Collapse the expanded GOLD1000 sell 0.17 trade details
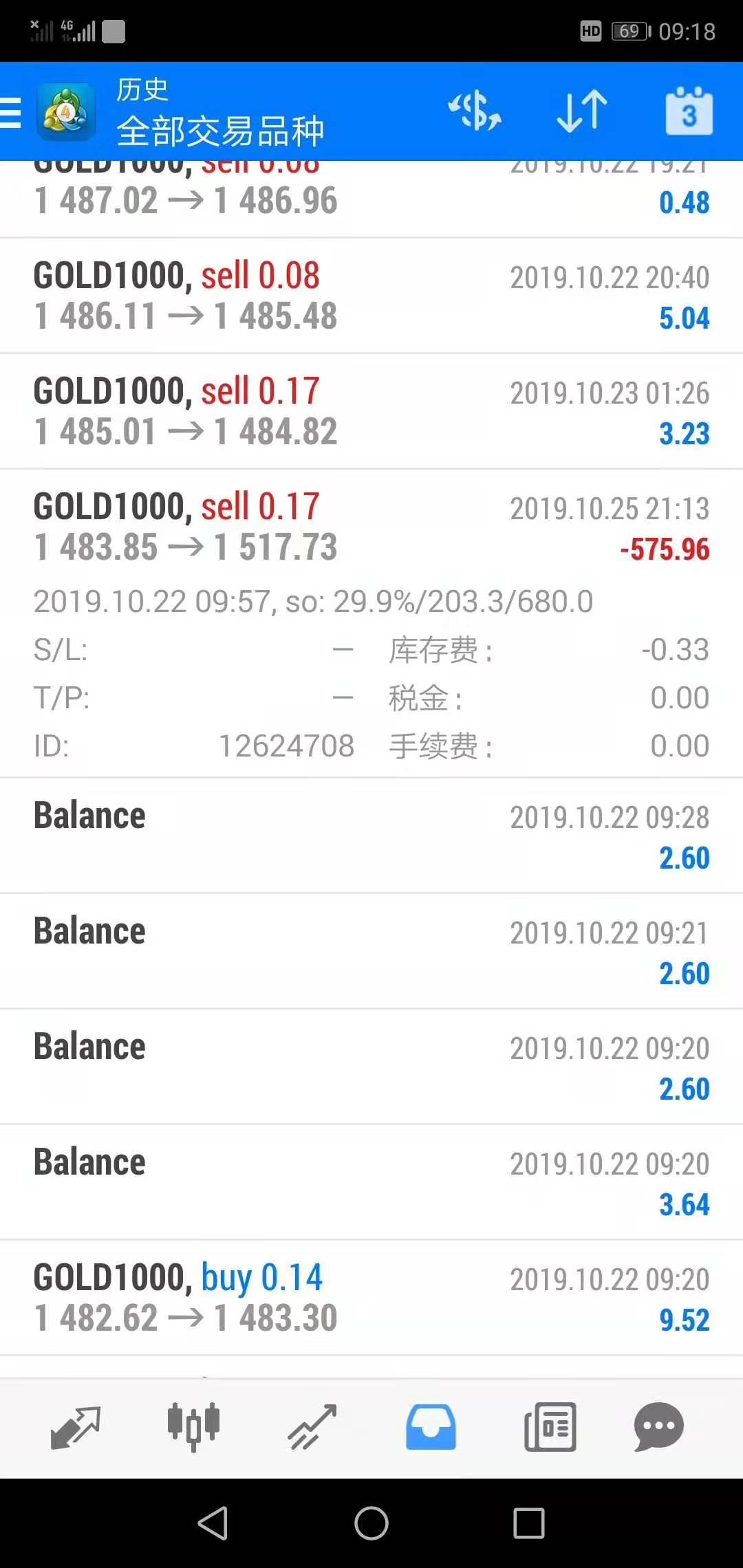Viewport: 743px width, 1568px height. (x=275, y=526)
